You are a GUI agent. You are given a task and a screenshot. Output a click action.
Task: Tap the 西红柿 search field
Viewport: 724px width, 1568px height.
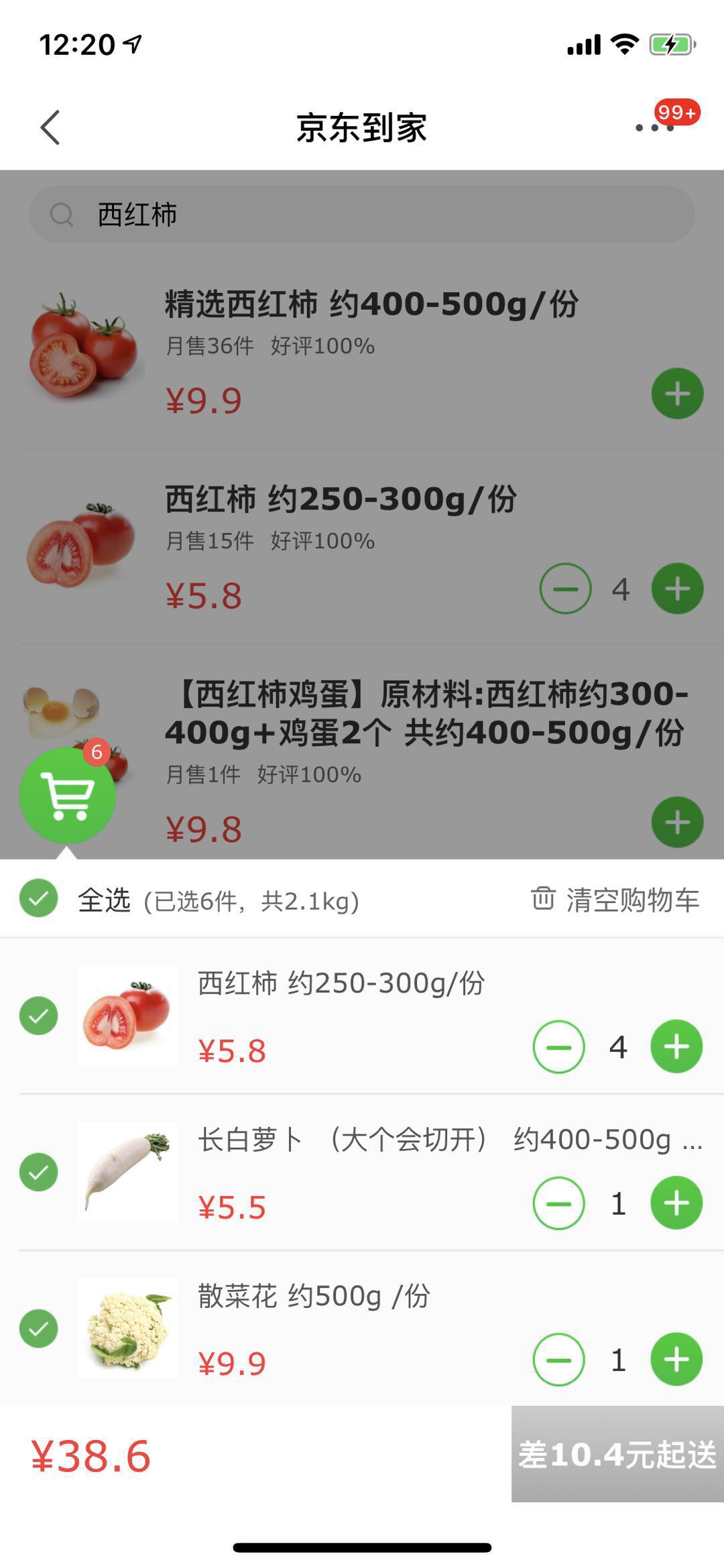pyautogui.click(x=362, y=215)
